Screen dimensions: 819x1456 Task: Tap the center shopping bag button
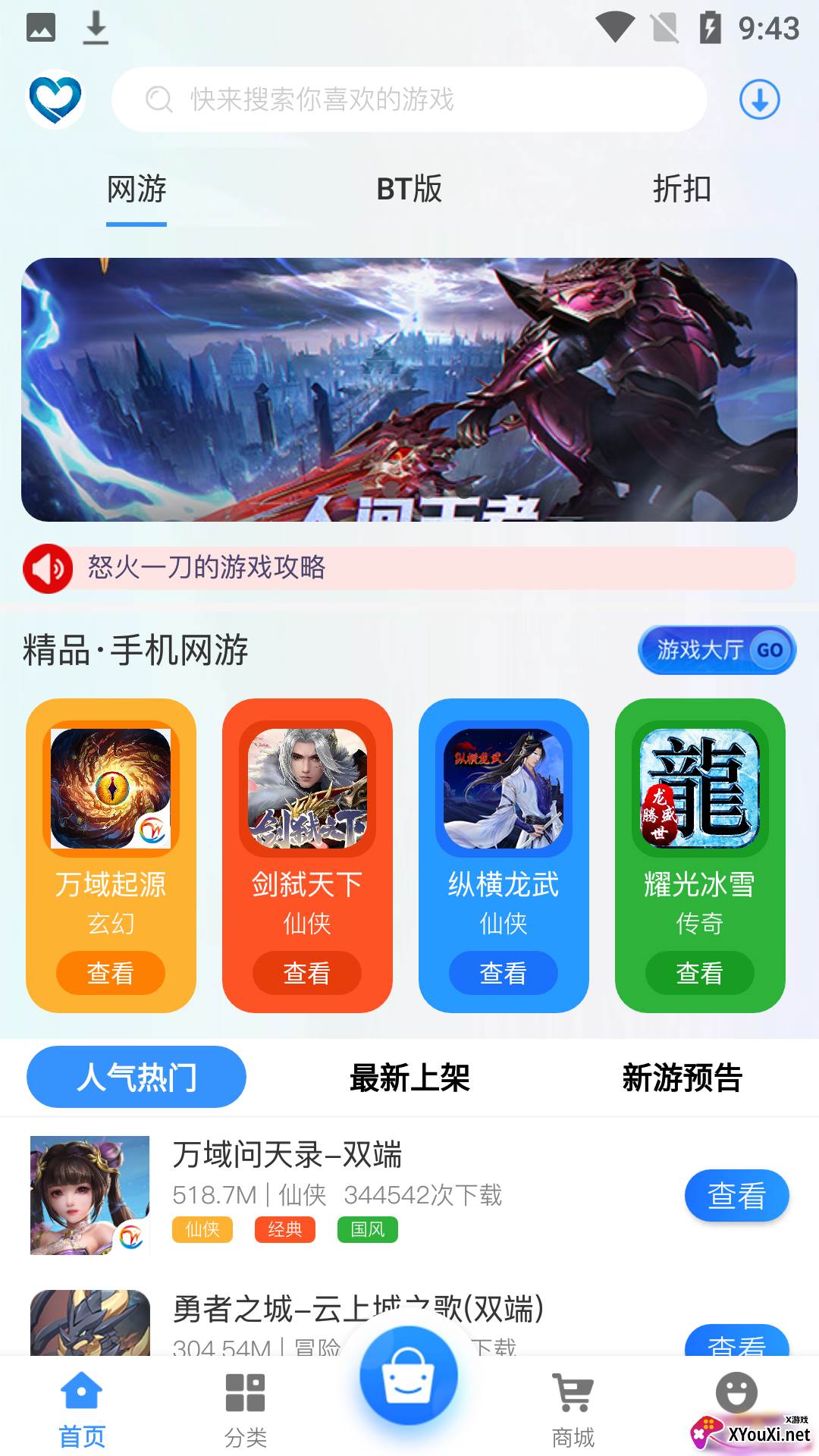pos(409,1375)
